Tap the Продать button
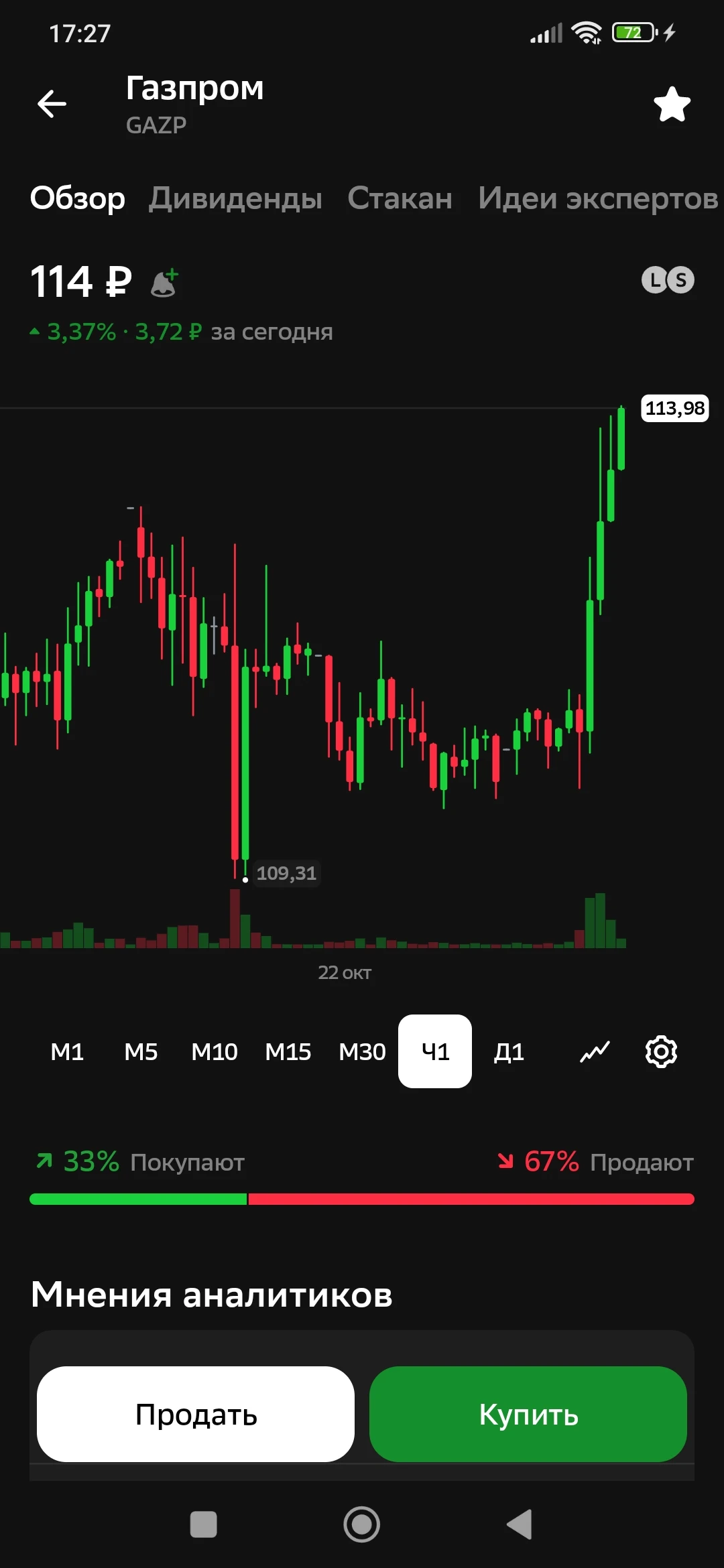The width and height of the screenshot is (724, 1568). pyautogui.click(x=196, y=1414)
